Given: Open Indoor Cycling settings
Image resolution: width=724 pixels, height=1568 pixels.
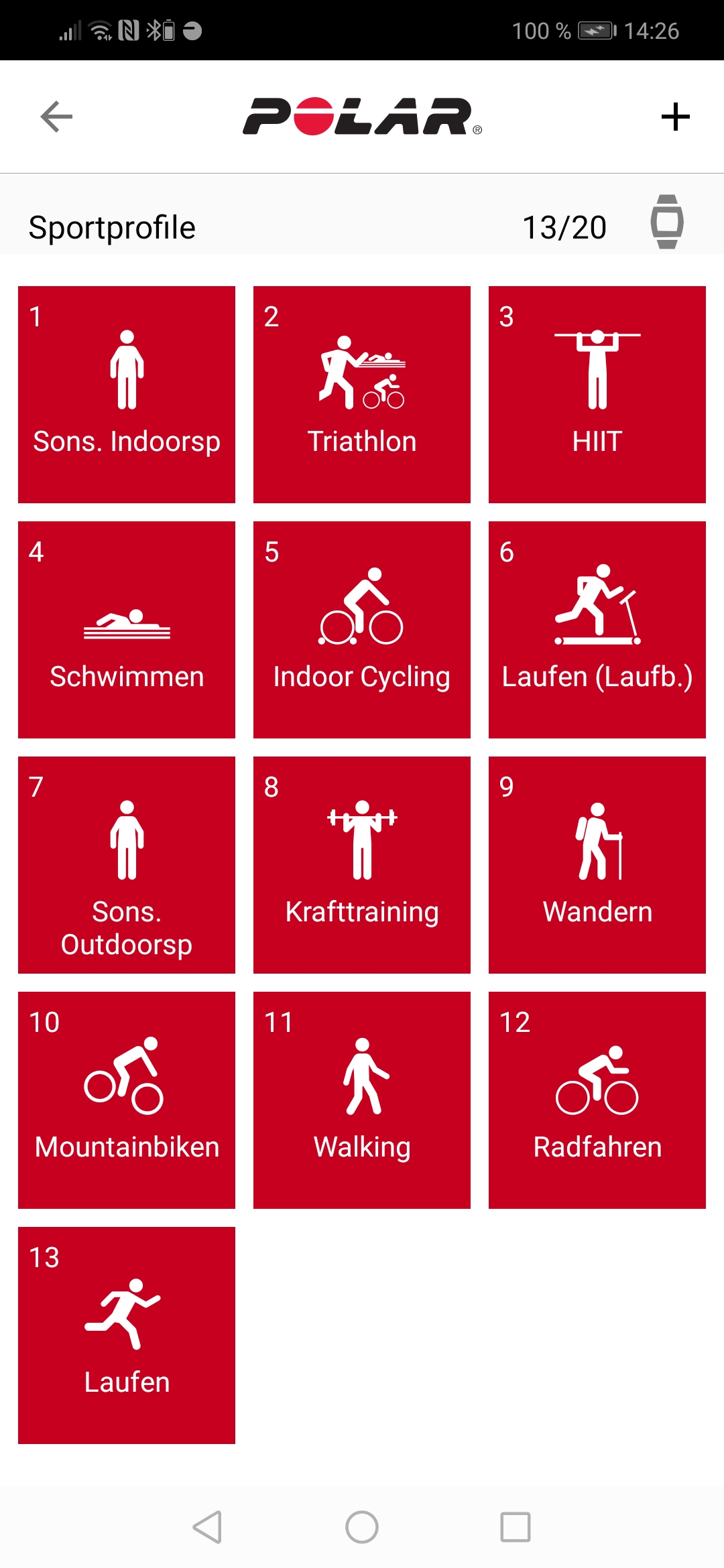Looking at the screenshot, I should click(362, 630).
